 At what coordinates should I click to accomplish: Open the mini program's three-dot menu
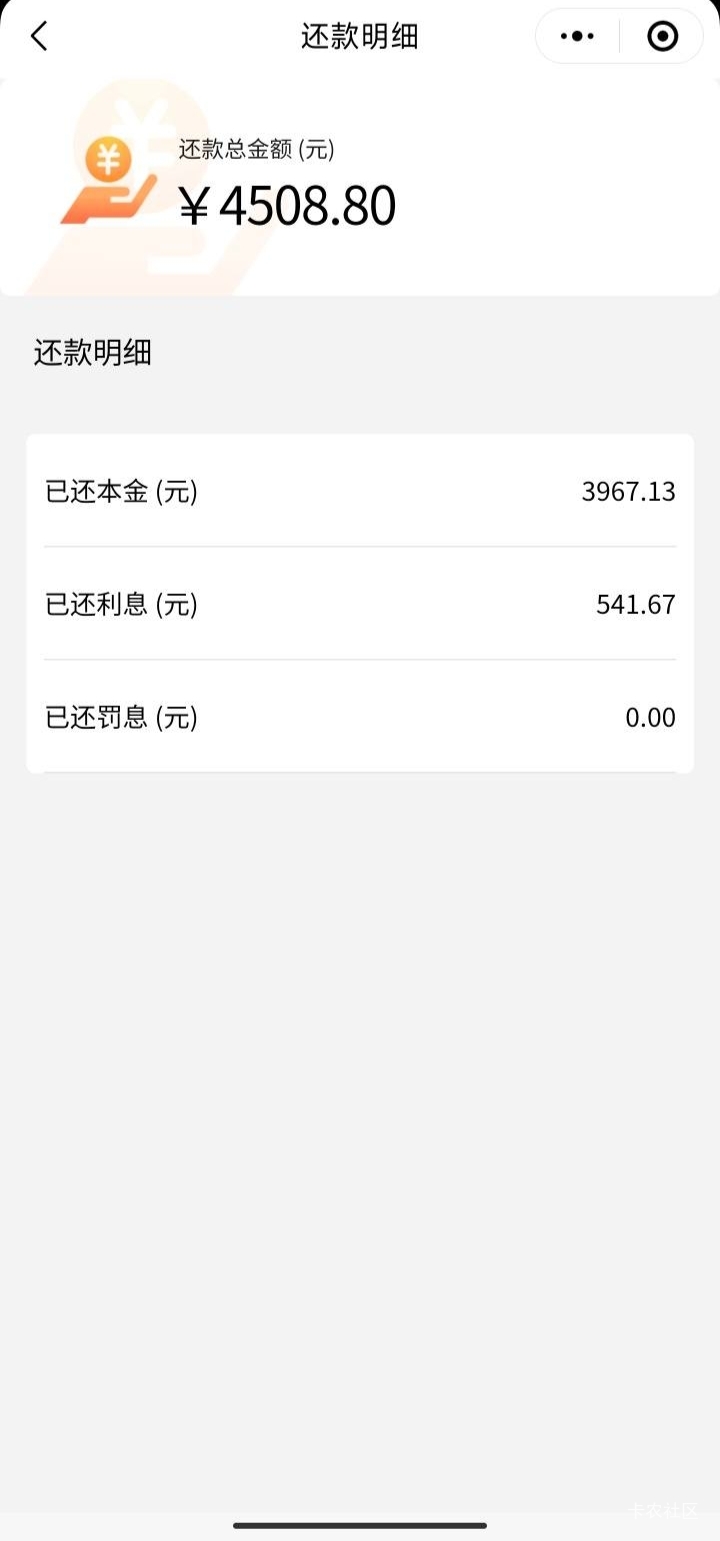tap(577, 37)
